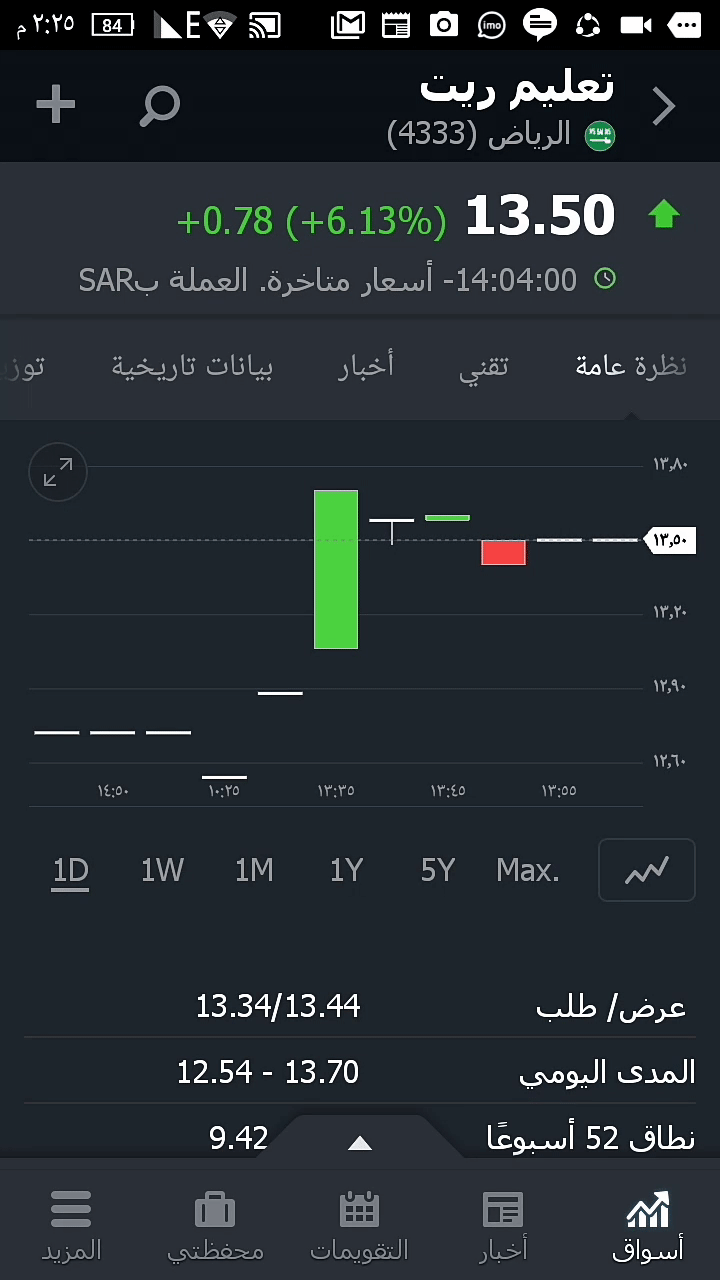Viewport: 720px width, 1280px height.
Task: Switch chart range to 5Y
Action: pyautogui.click(x=438, y=871)
